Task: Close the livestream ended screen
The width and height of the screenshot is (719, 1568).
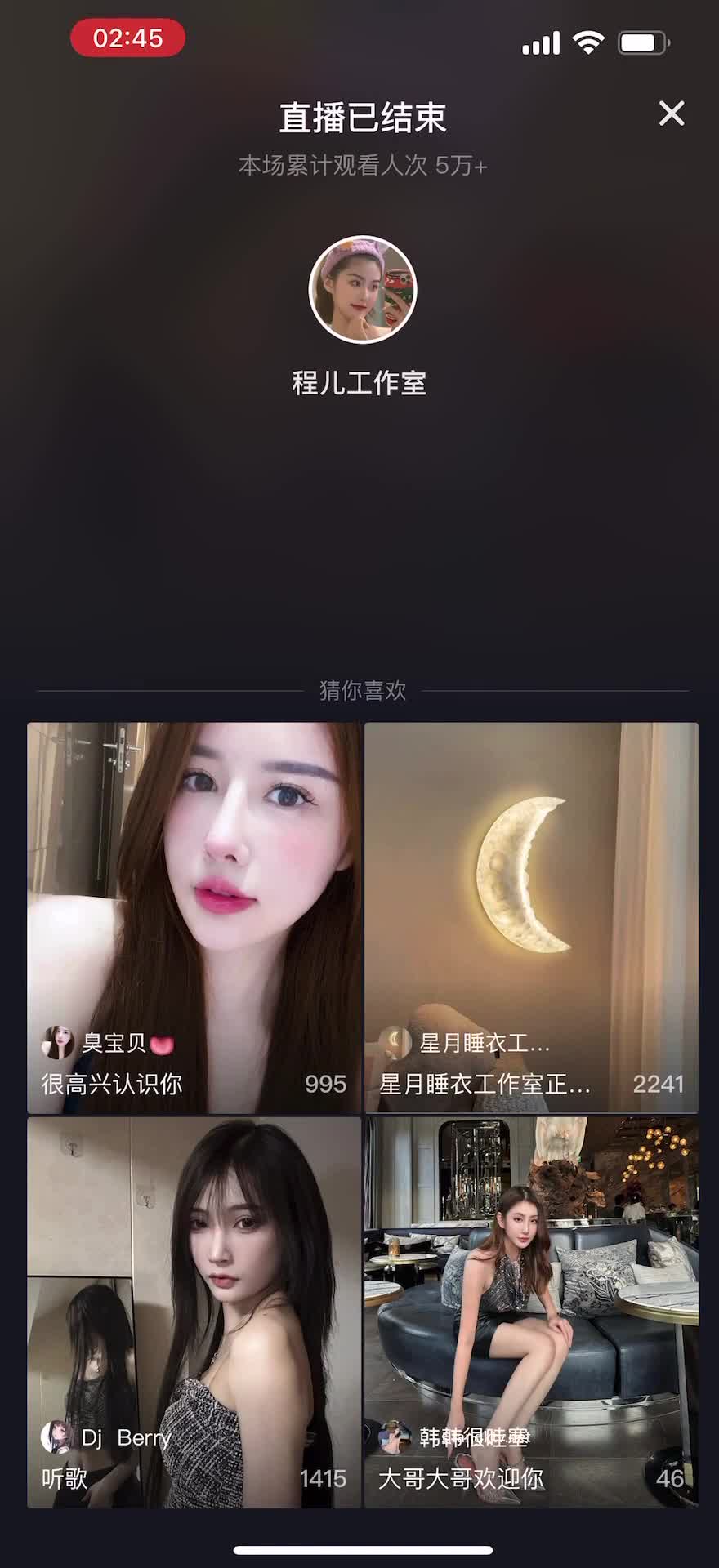Action: pyautogui.click(x=671, y=114)
